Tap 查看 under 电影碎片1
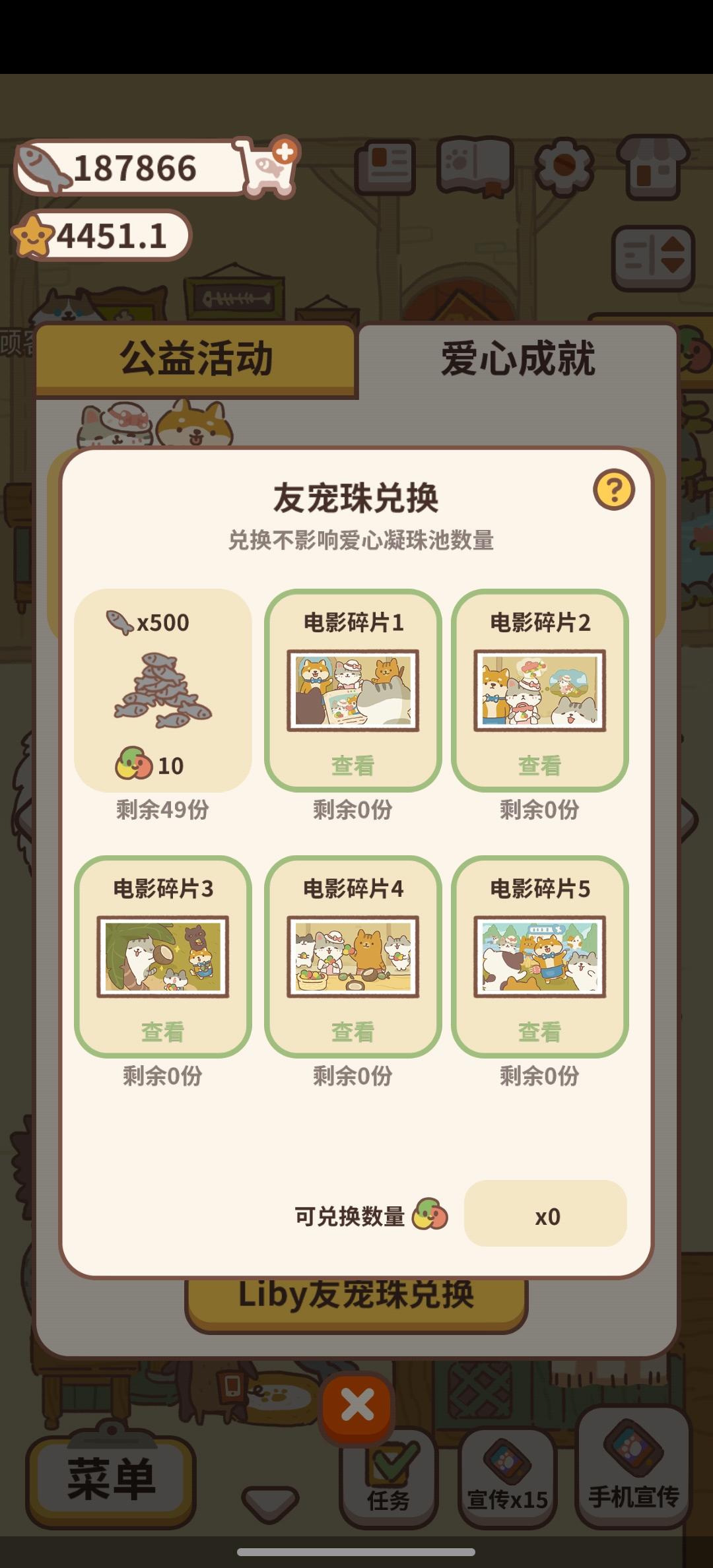The height and width of the screenshot is (1568, 713). coord(352,763)
